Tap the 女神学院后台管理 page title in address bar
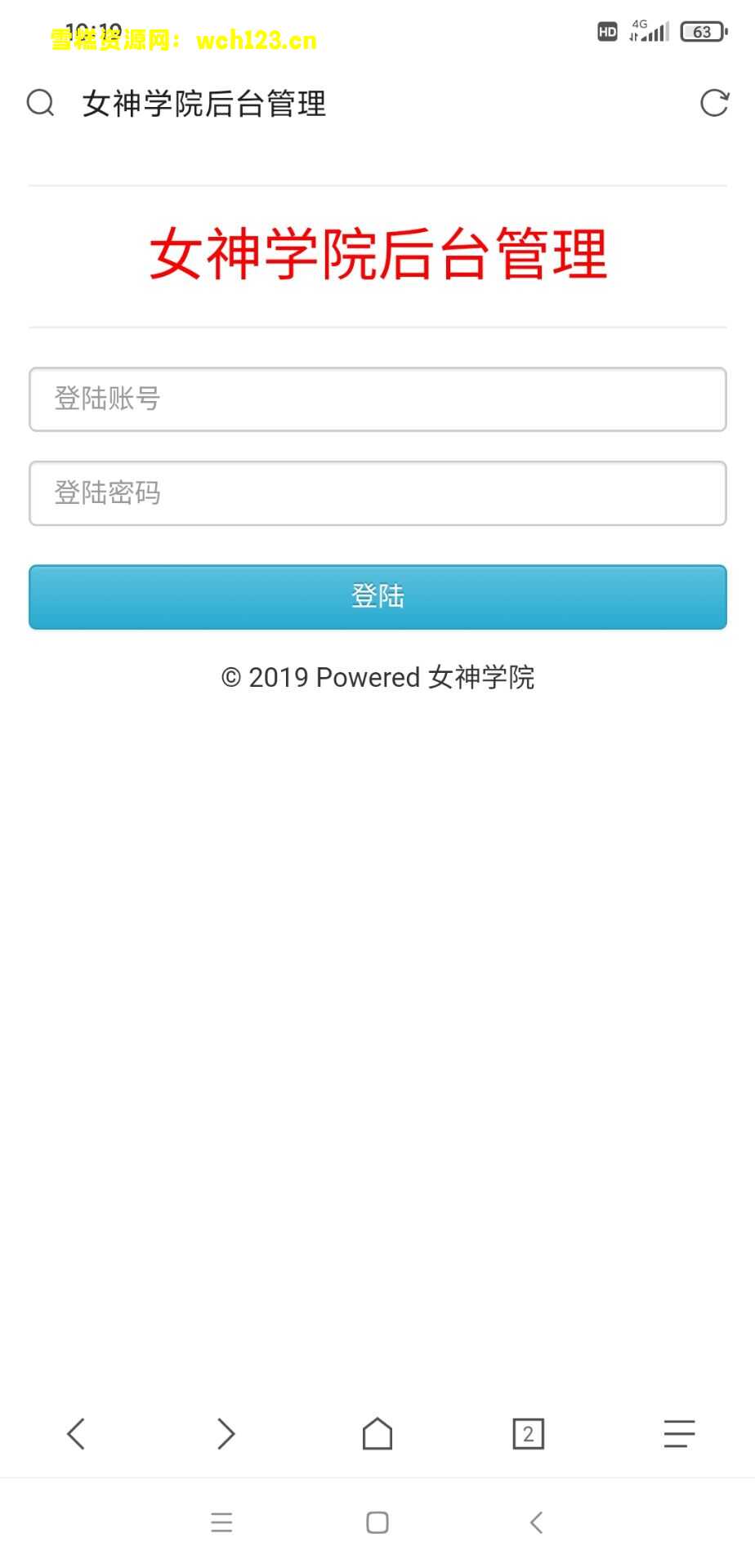Viewport: 755px width, 1568px height. [204, 104]
